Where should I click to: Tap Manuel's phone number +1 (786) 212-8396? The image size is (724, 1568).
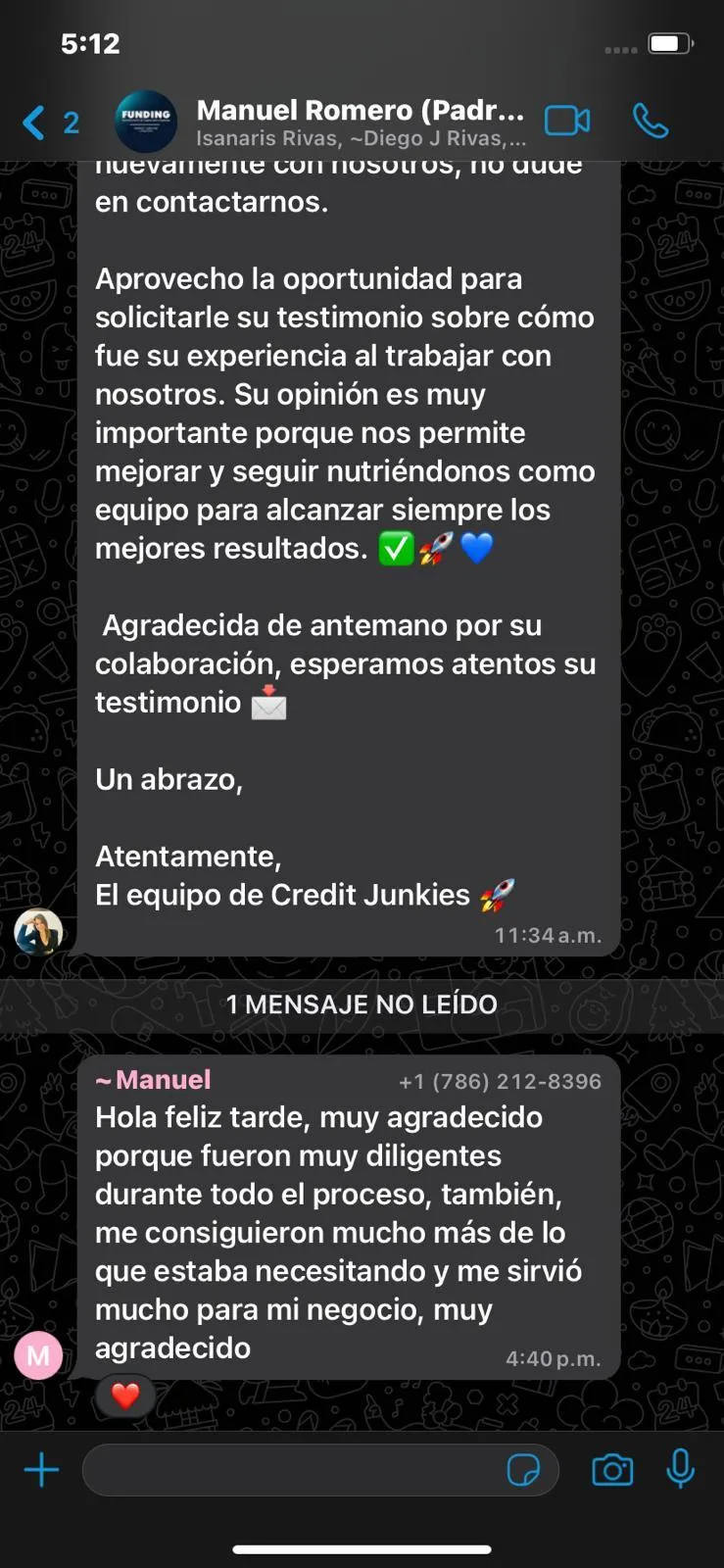[x=500, y=1082]
